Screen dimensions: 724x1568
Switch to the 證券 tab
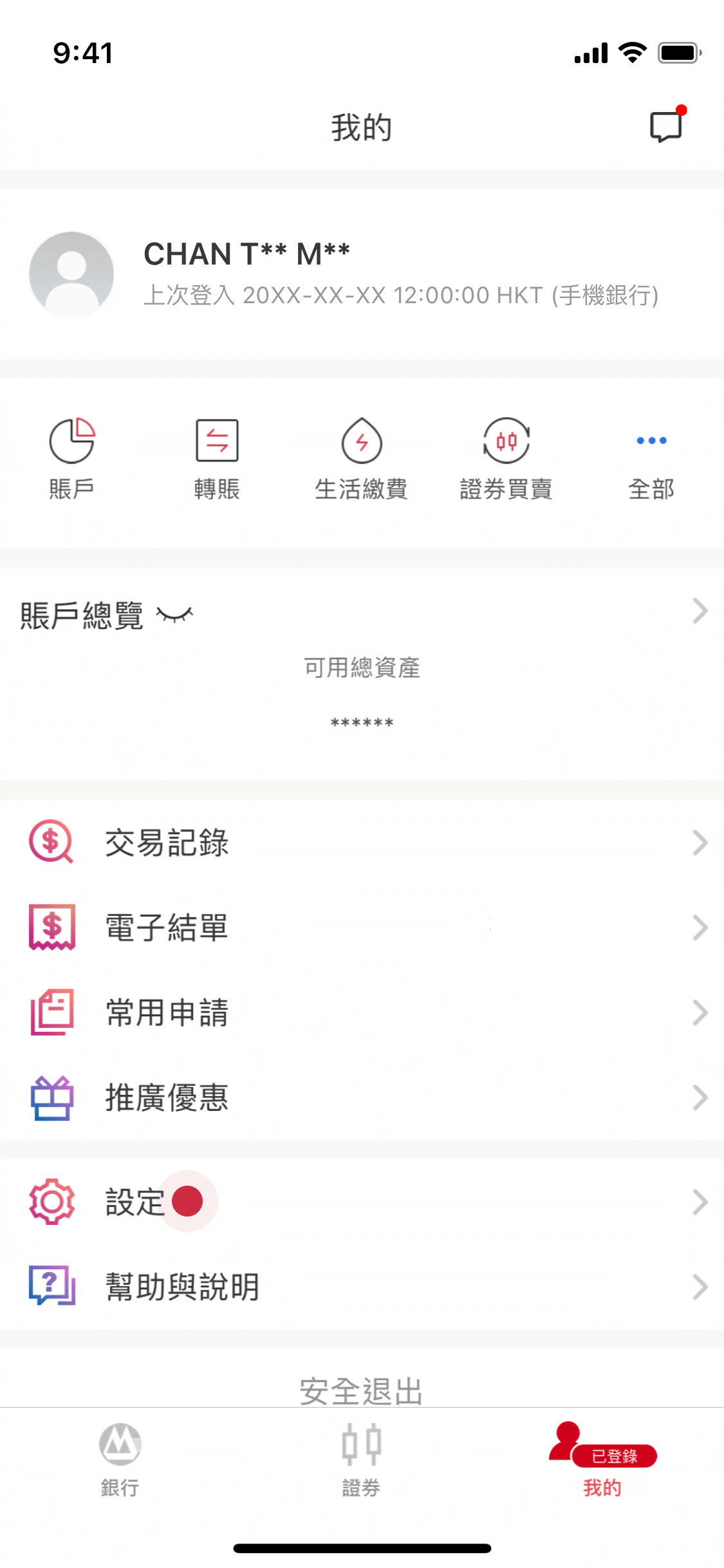(x=362, y=1460)
